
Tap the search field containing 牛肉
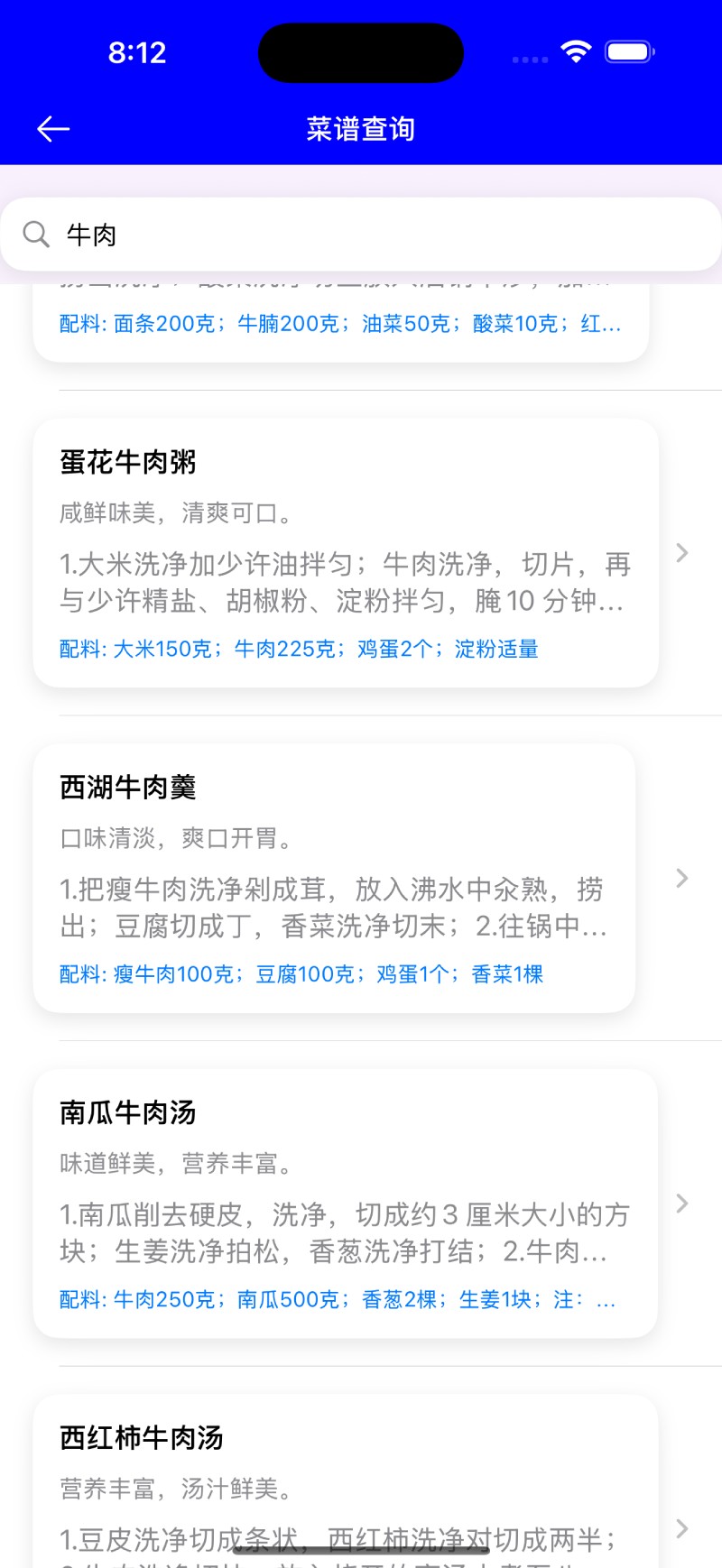[x=361, y=235]
